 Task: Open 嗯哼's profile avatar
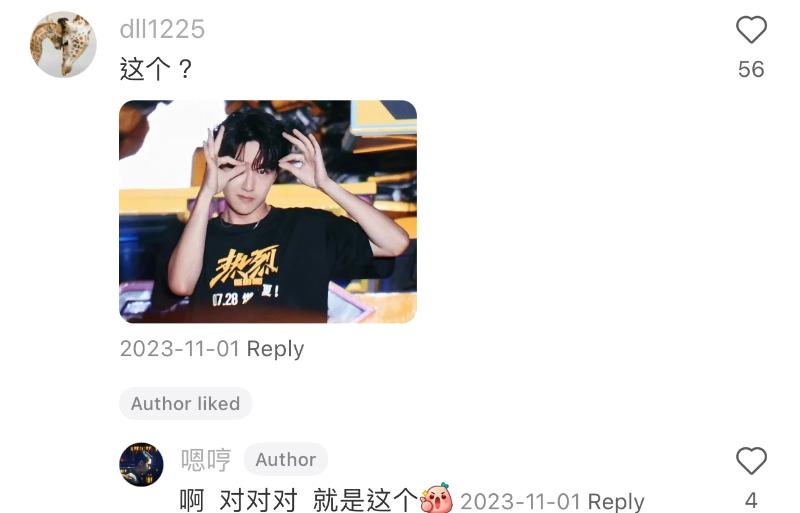point(141,464)
